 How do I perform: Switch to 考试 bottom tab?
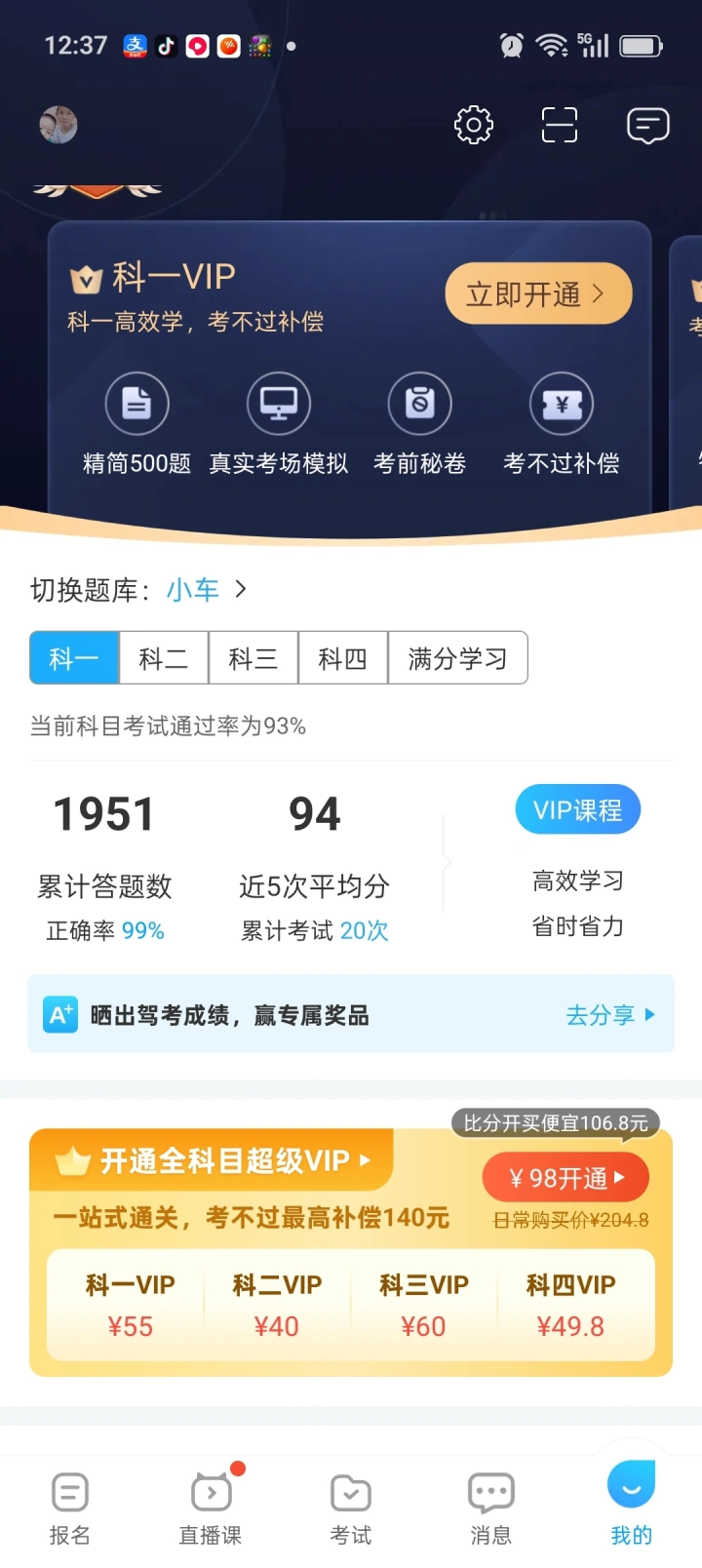(x=351, y=1508)
